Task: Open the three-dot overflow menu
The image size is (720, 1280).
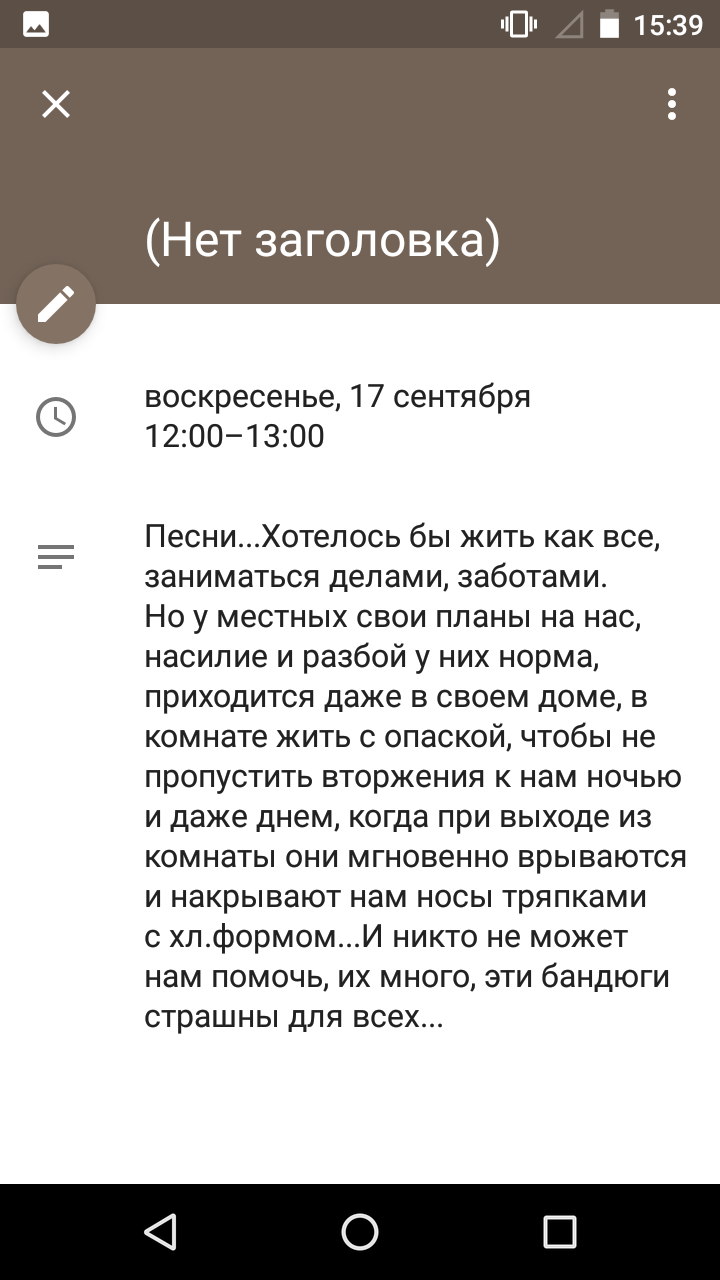Action: 672,104
